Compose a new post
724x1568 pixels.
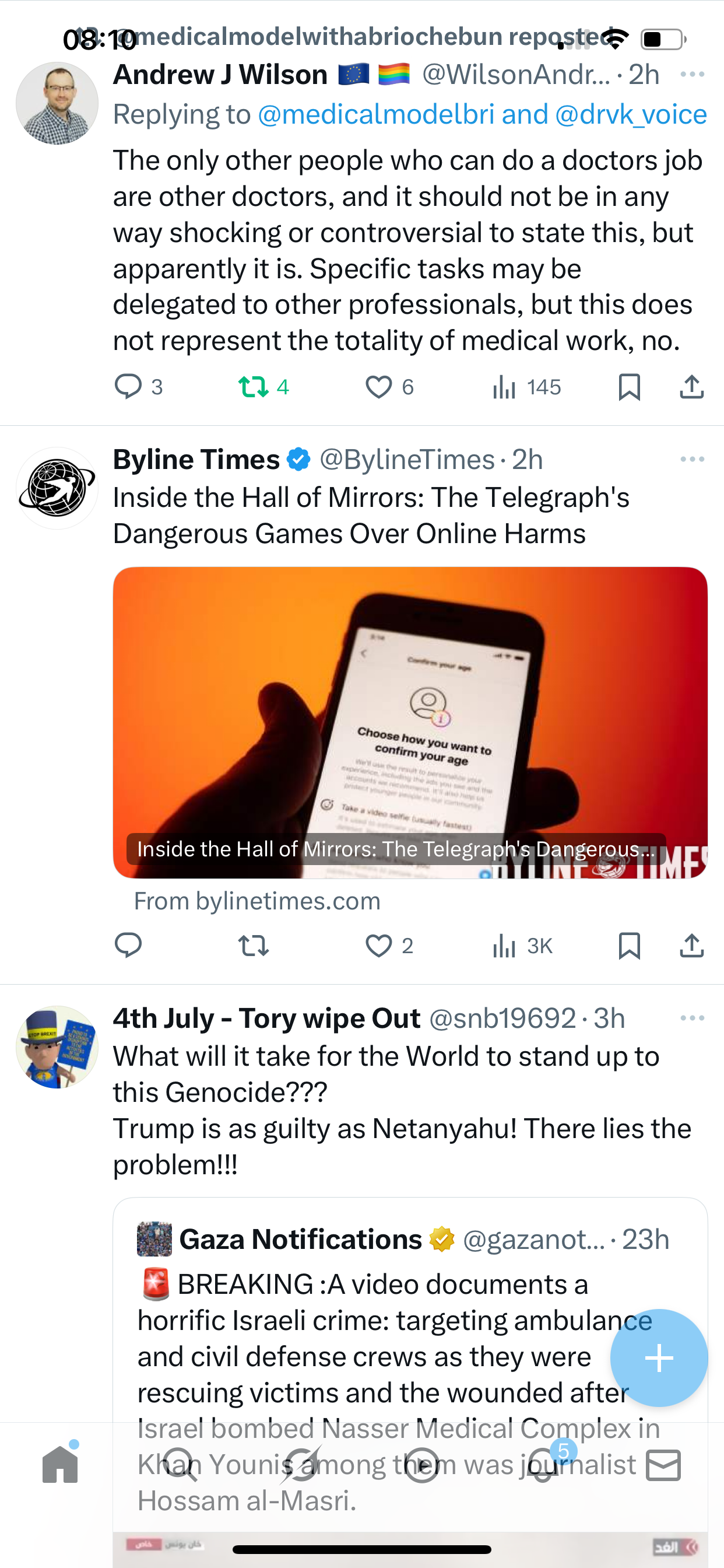pyautogui.click(x=659, y=1357)
